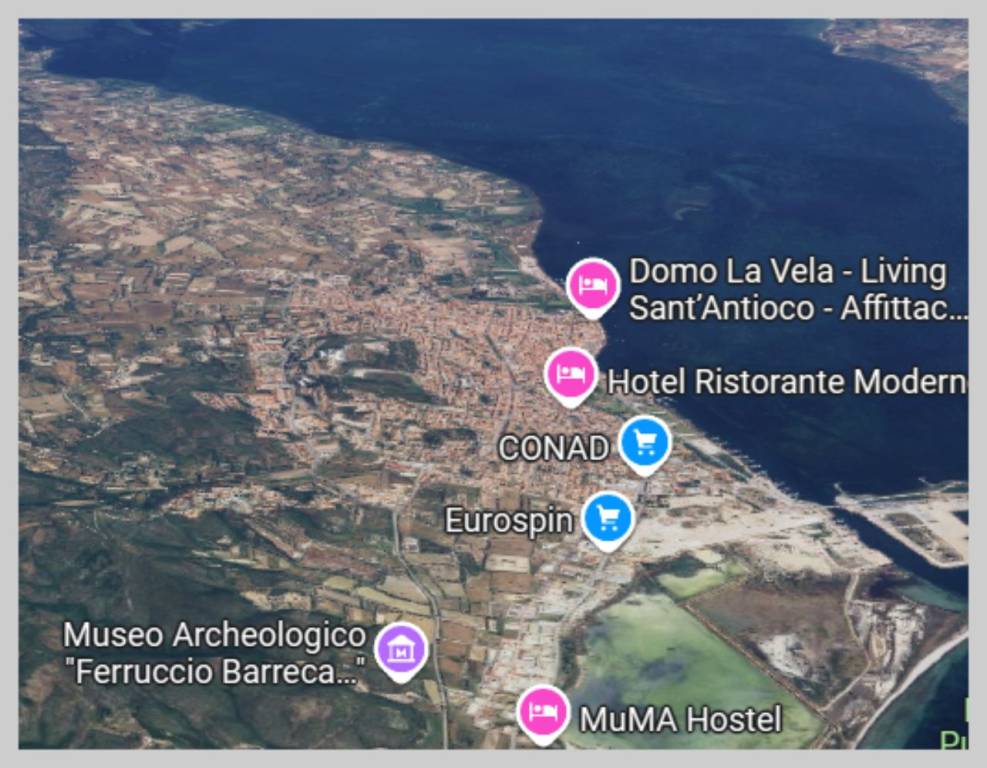Tap the CONAD supermarket pin

[x=644, y=442]
